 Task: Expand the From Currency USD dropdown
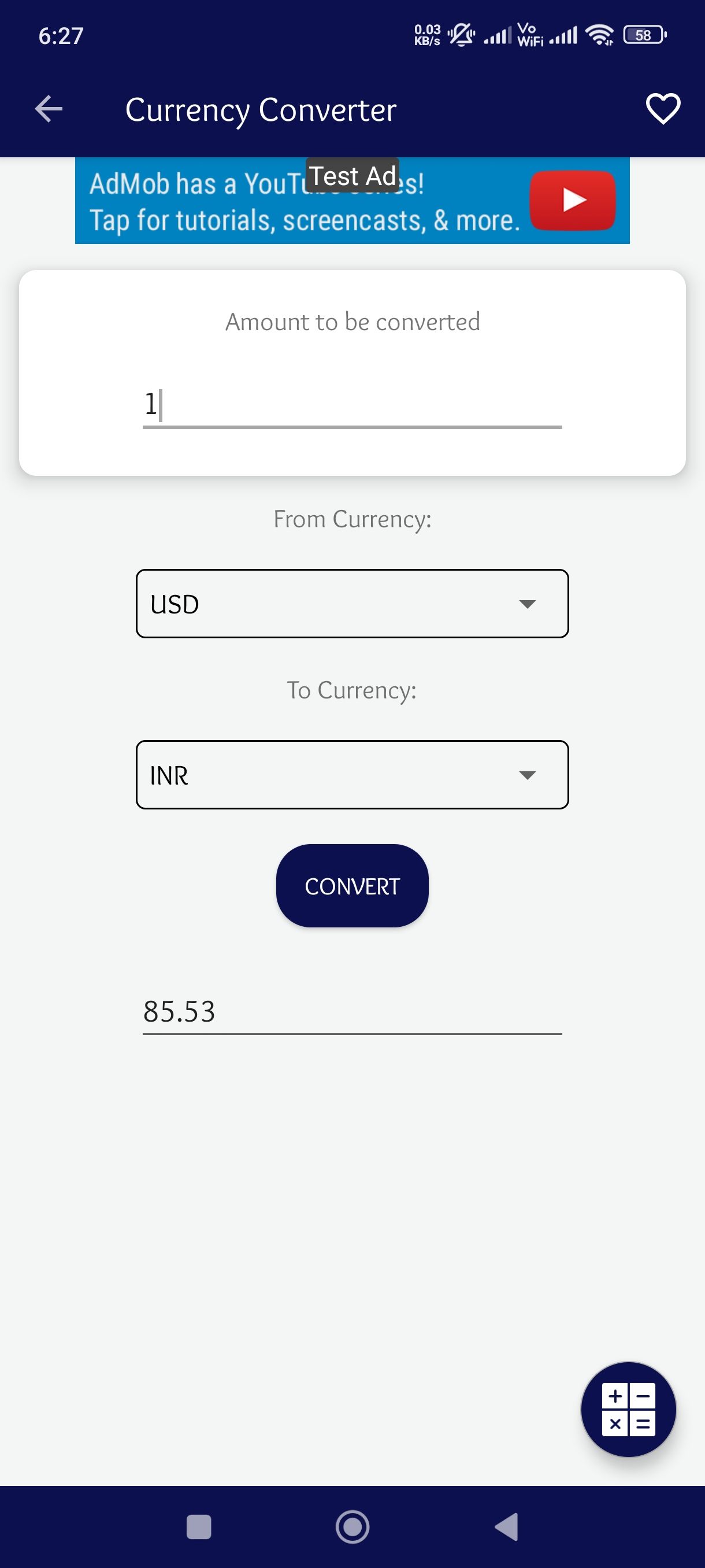351,604
